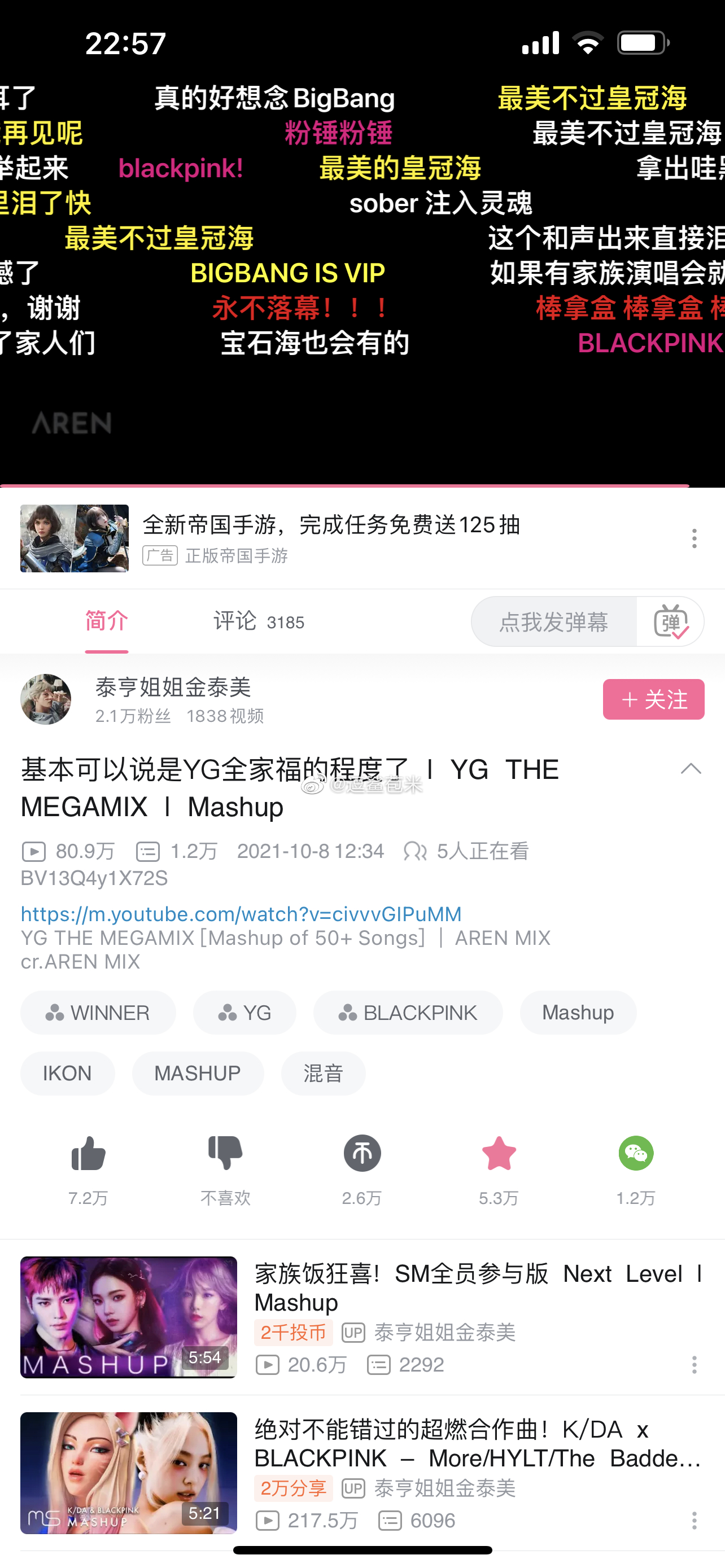Follow 泰亨姐姐金泰美 with the 关注 button
Viewport: 725px width, 1568px height.
[x=653, y=699]
